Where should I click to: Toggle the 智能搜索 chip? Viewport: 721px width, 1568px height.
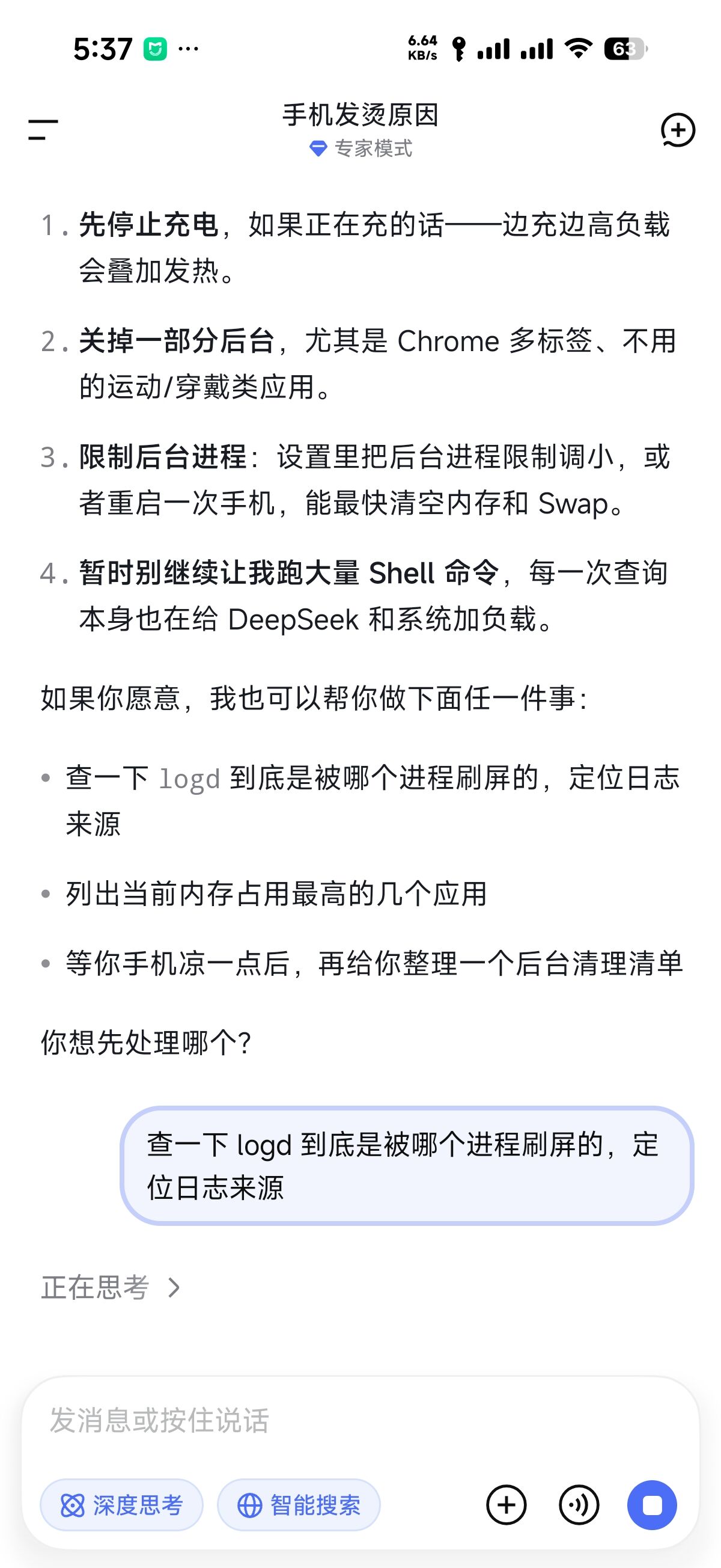coord(299,1505)
